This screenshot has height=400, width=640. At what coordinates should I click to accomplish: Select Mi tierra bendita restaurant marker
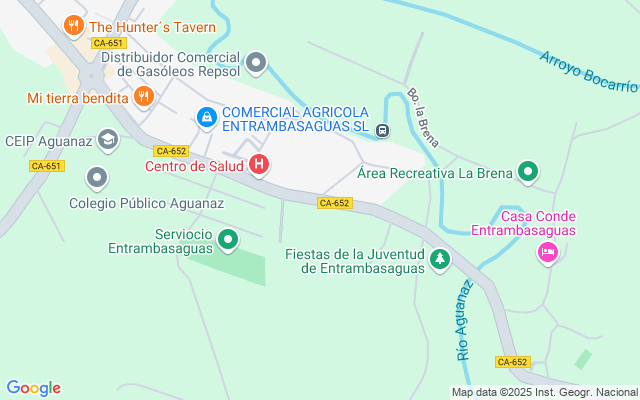(144, 97)
